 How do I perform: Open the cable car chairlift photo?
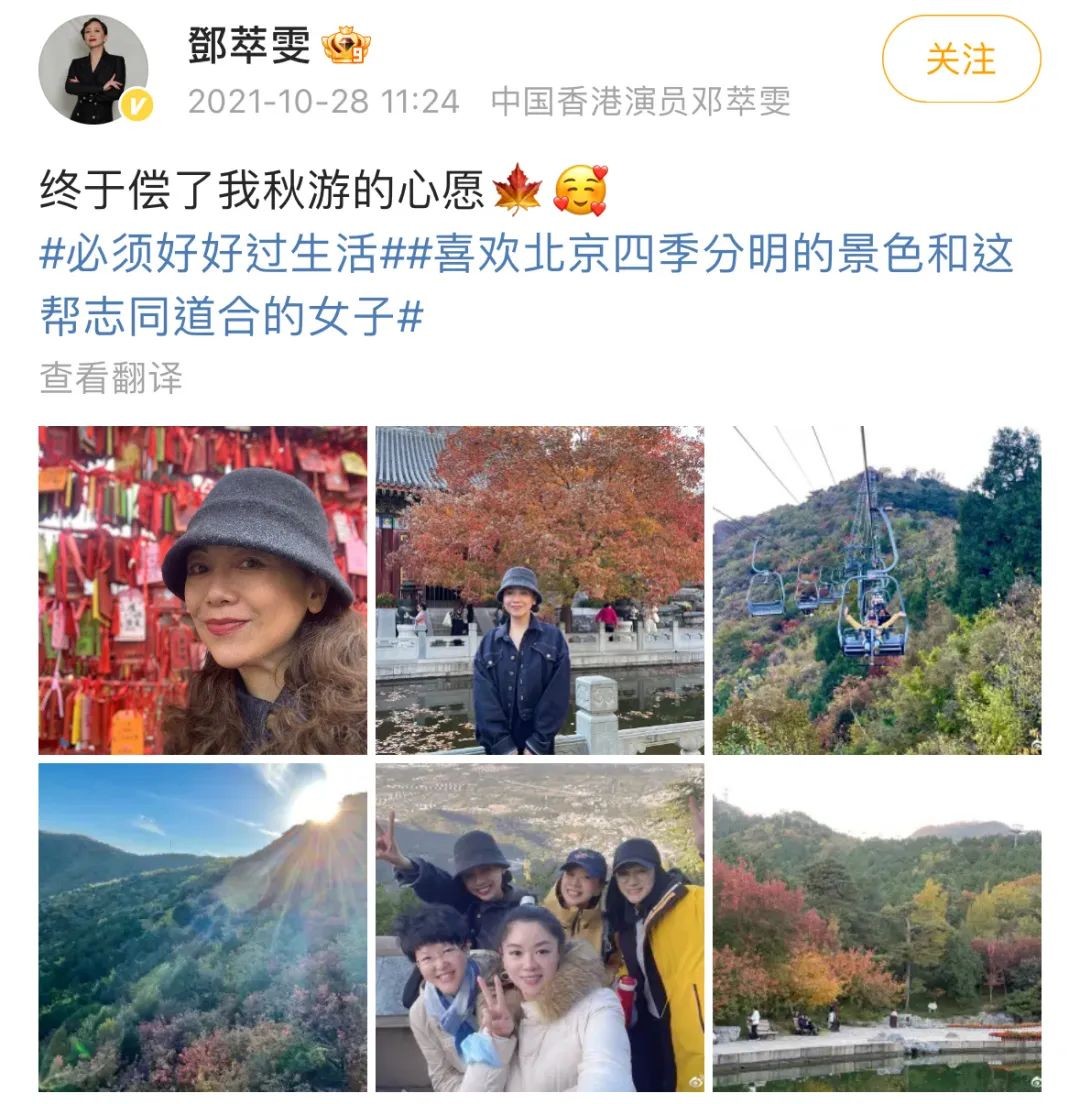pos(877,590)
